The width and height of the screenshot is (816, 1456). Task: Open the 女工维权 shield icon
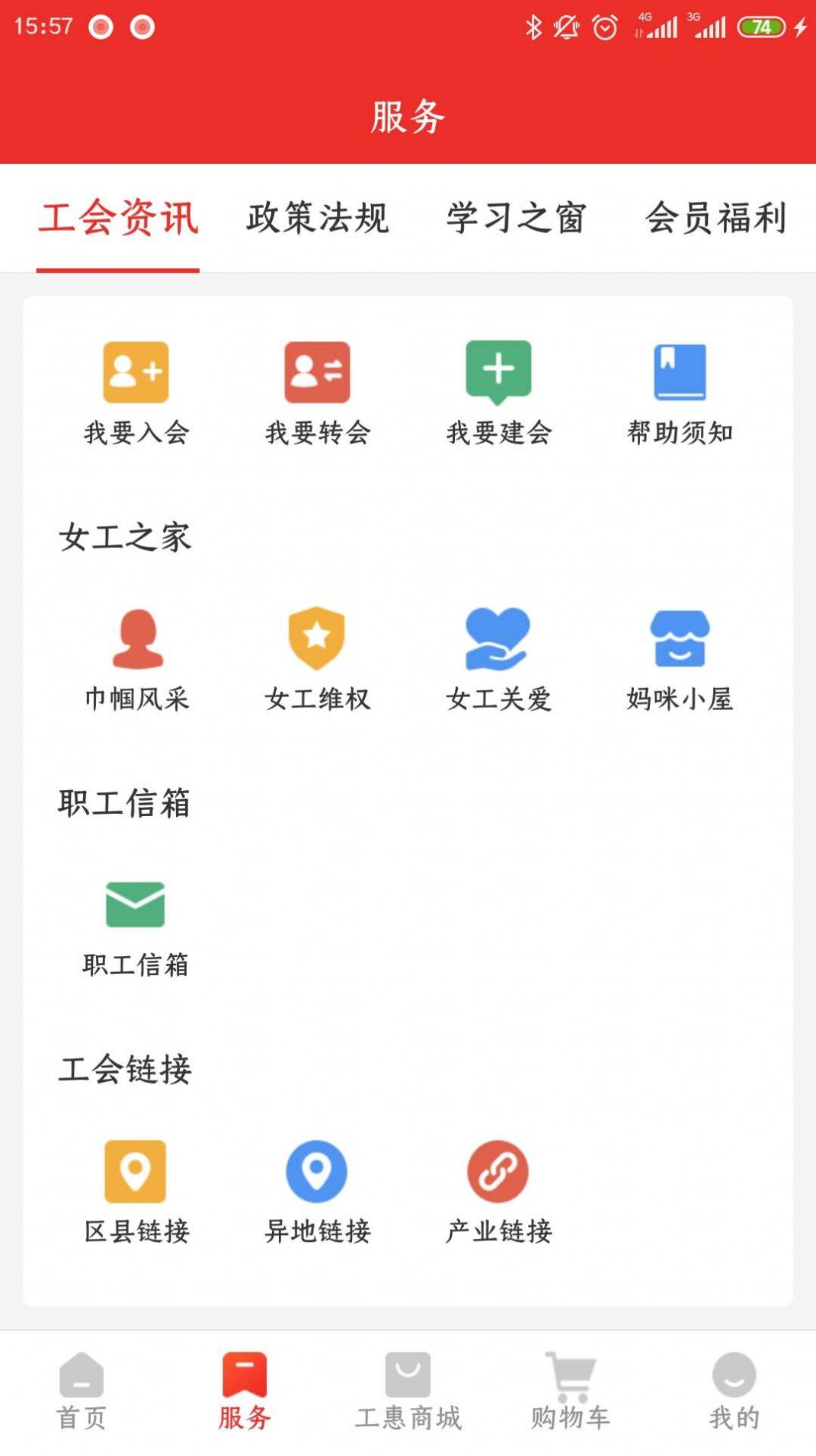318,640
